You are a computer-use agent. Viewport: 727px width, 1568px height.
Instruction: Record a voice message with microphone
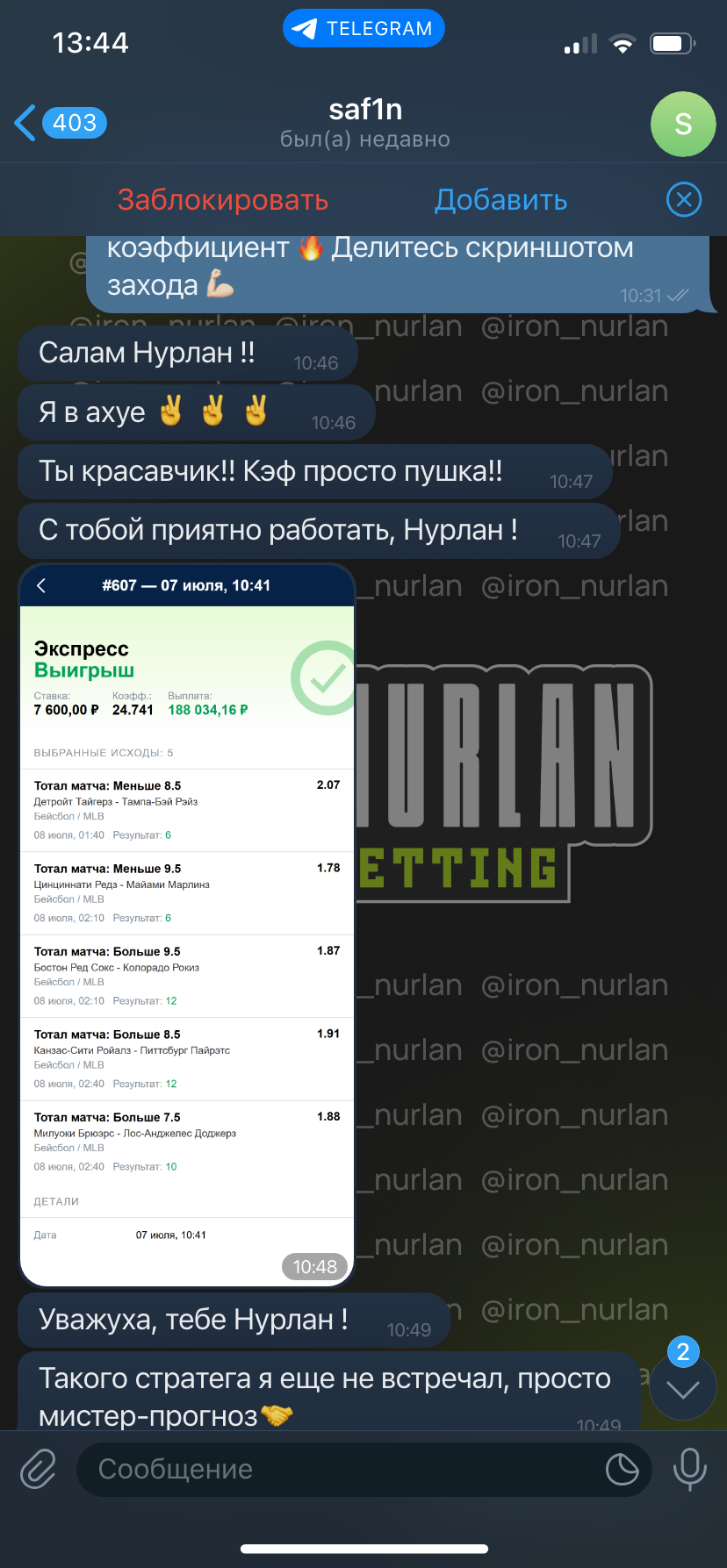[690, 1469]
